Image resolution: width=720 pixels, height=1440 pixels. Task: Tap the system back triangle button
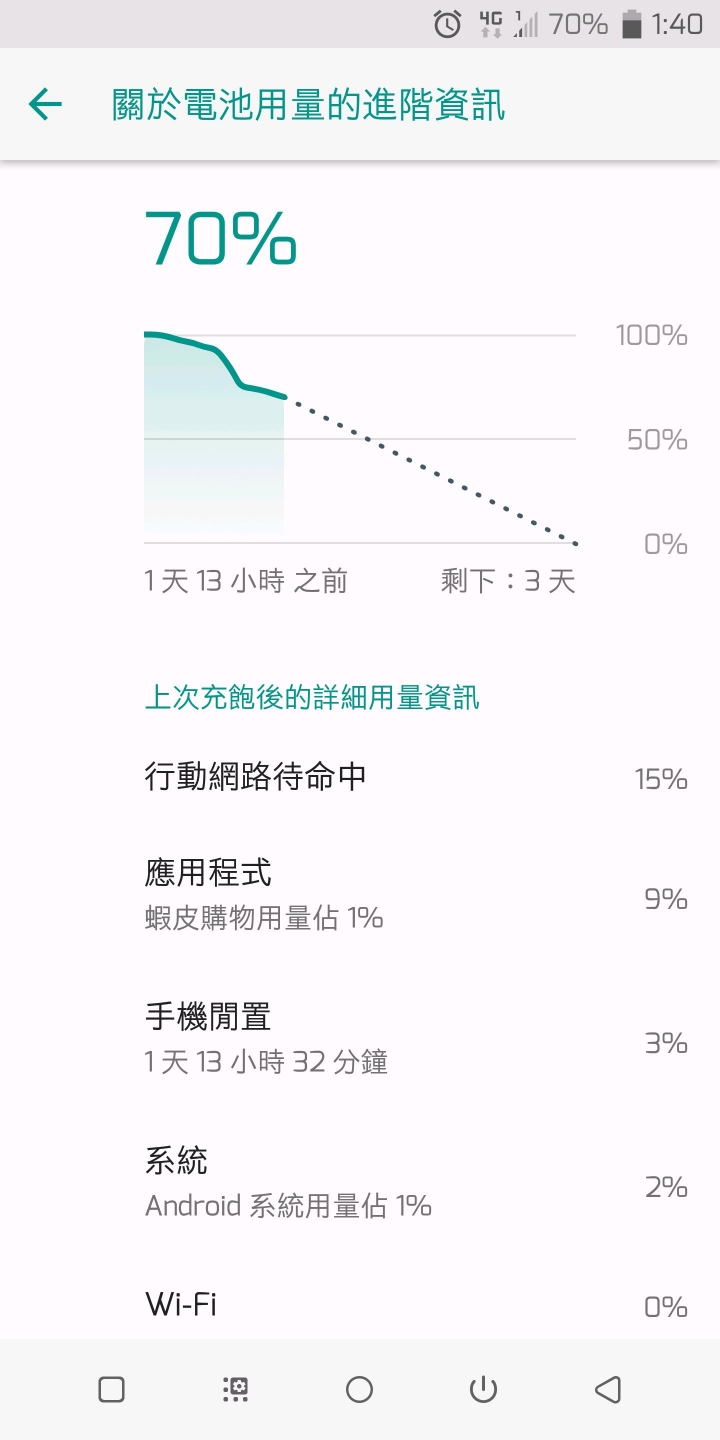tap(607, 1389)
